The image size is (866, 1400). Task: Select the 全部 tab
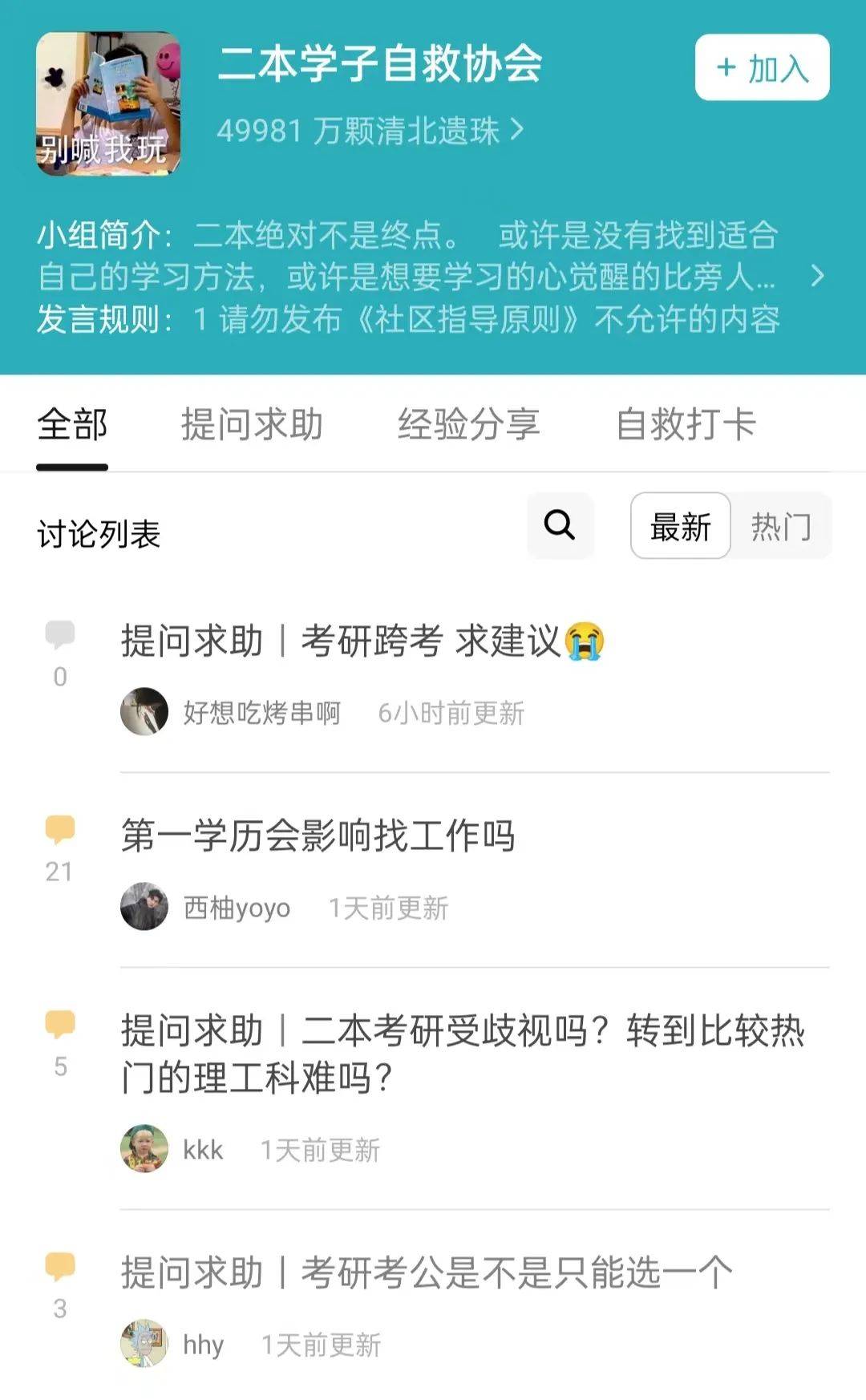tap(72, 424)
